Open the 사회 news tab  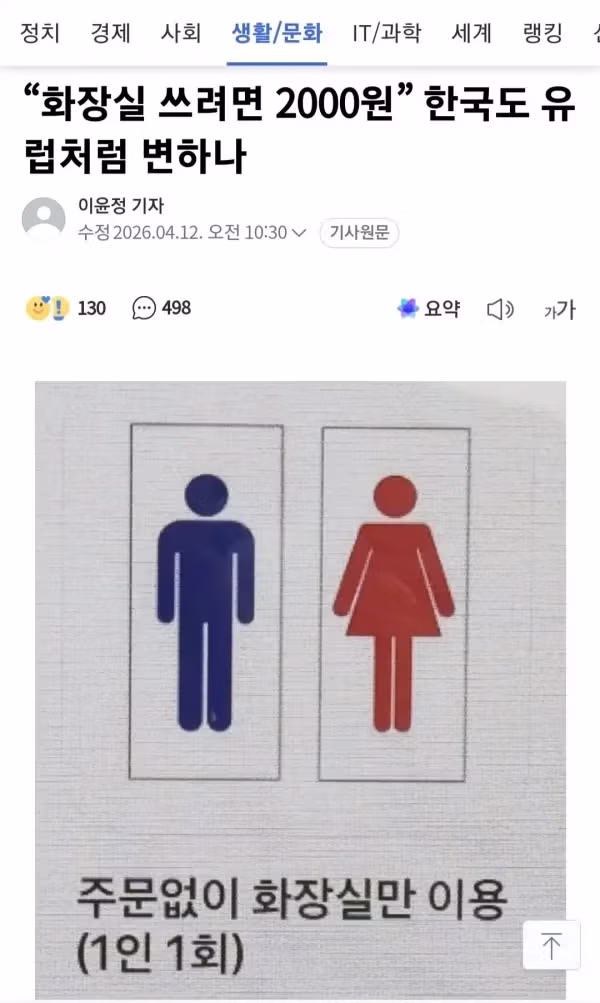coord(181,33)
